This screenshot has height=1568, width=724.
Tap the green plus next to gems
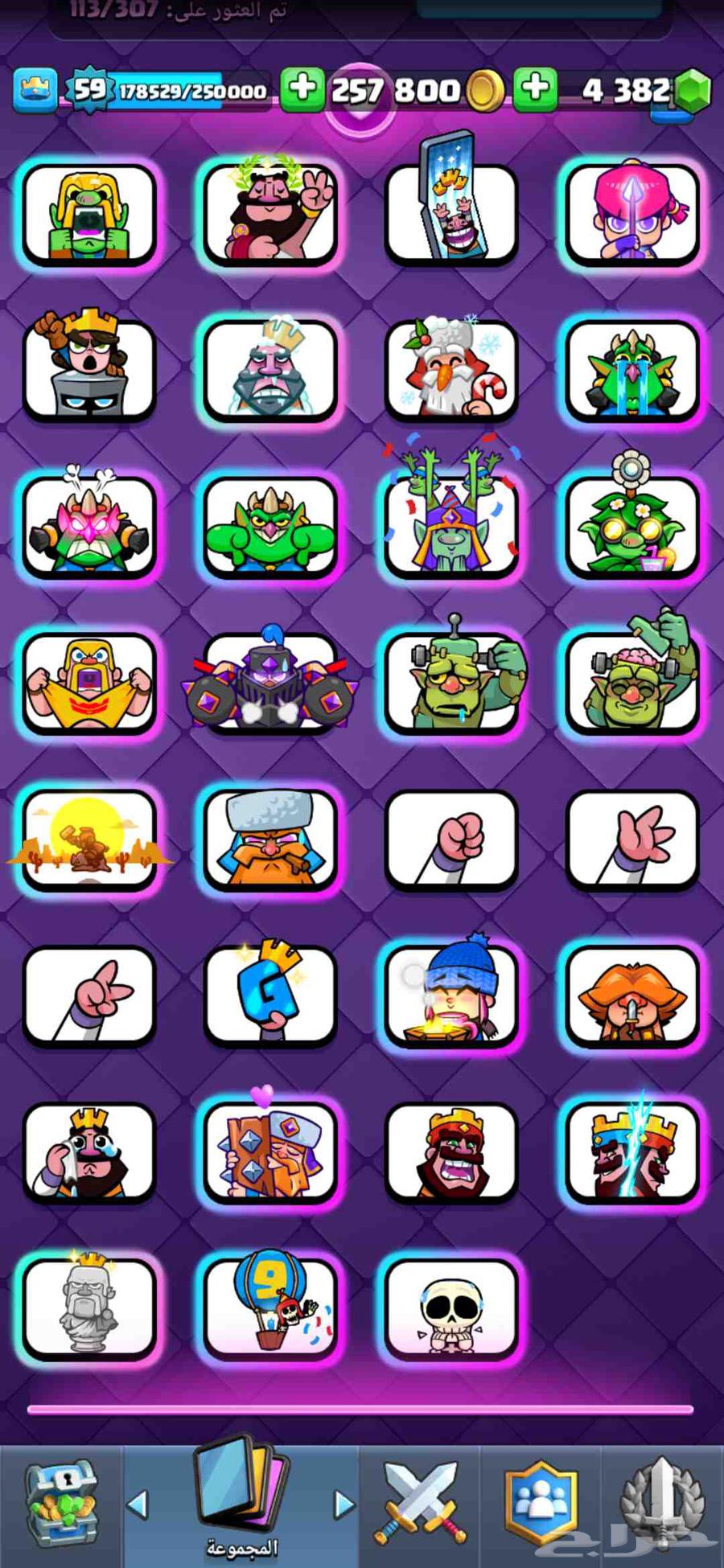pyautogui.click(x=535, y=88)
